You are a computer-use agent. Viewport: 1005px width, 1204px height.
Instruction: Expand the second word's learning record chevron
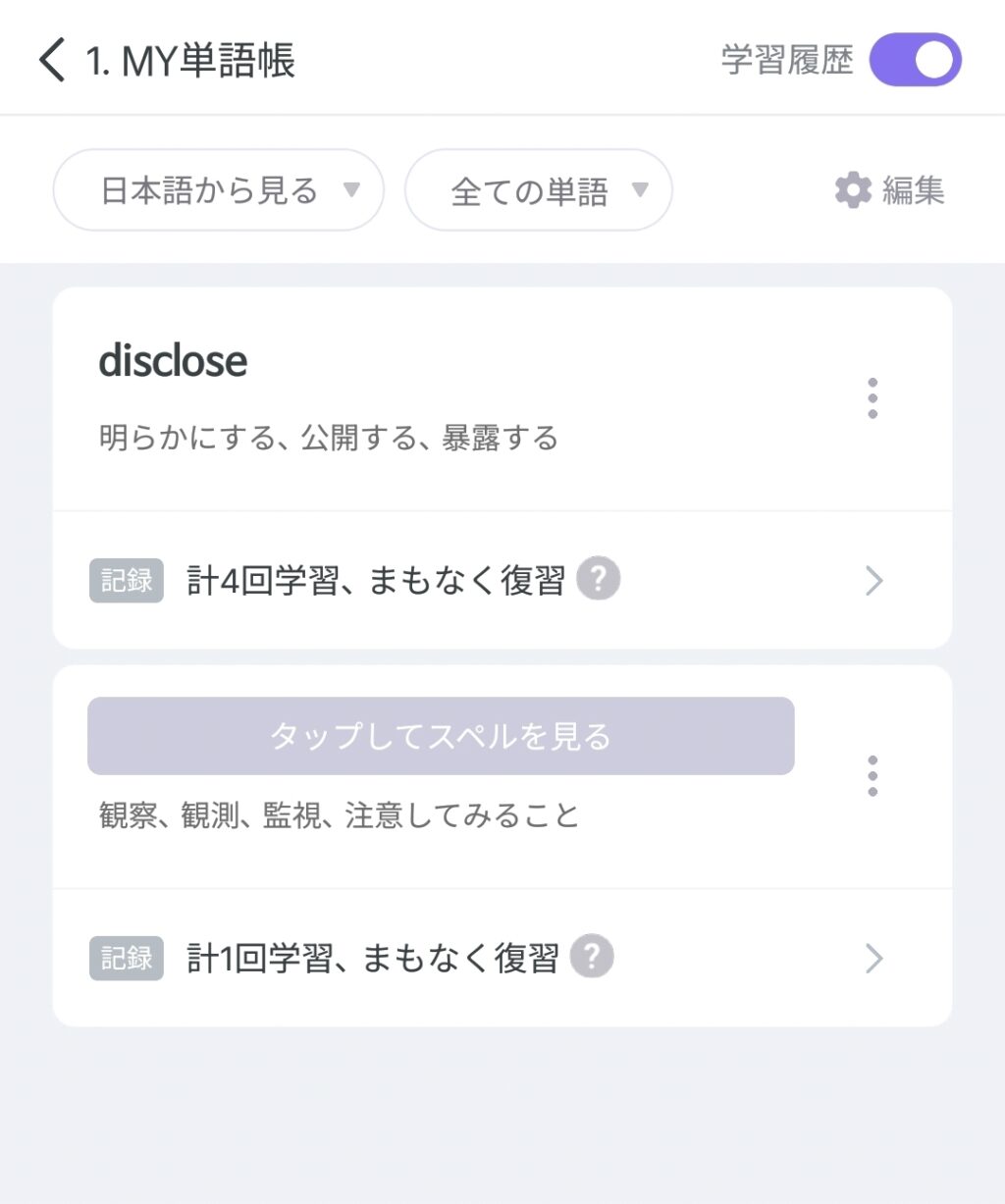click(874, 959)
